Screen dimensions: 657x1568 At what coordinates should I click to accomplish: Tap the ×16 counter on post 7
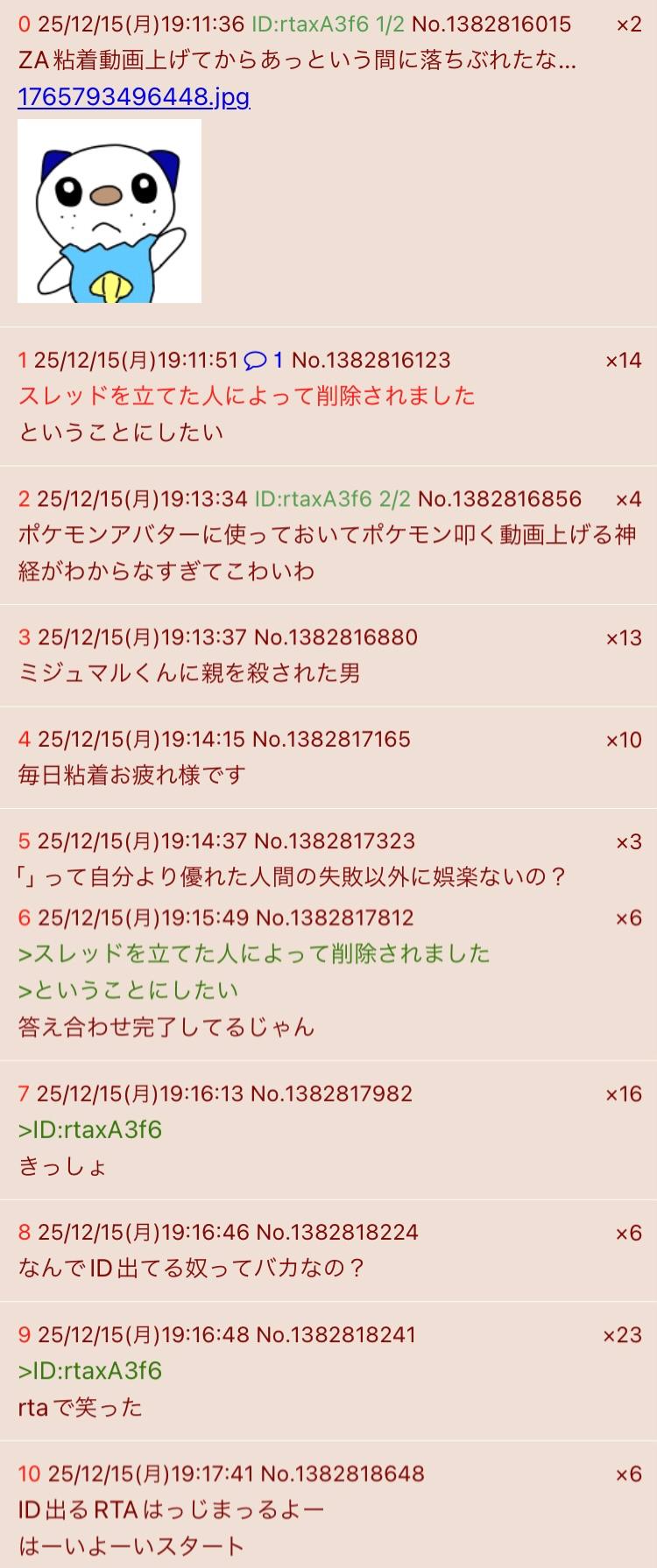pyautogui.click(x=623, y=1093)
